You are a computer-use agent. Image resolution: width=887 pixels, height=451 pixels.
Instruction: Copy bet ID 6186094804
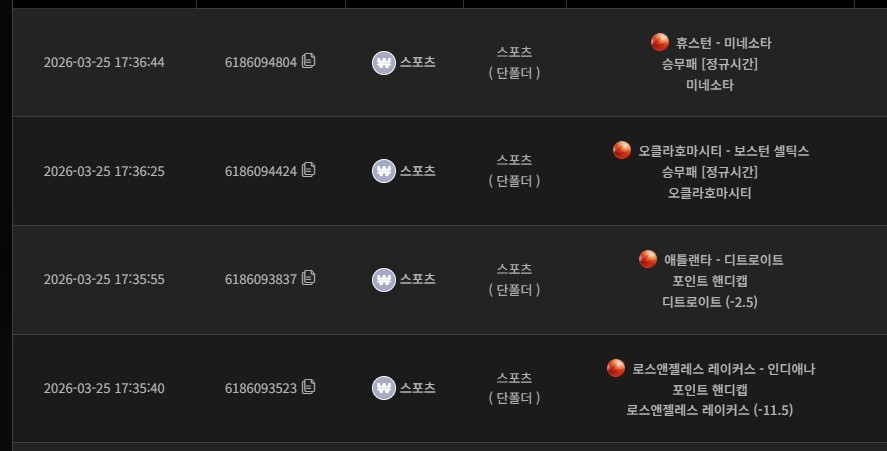308,61
